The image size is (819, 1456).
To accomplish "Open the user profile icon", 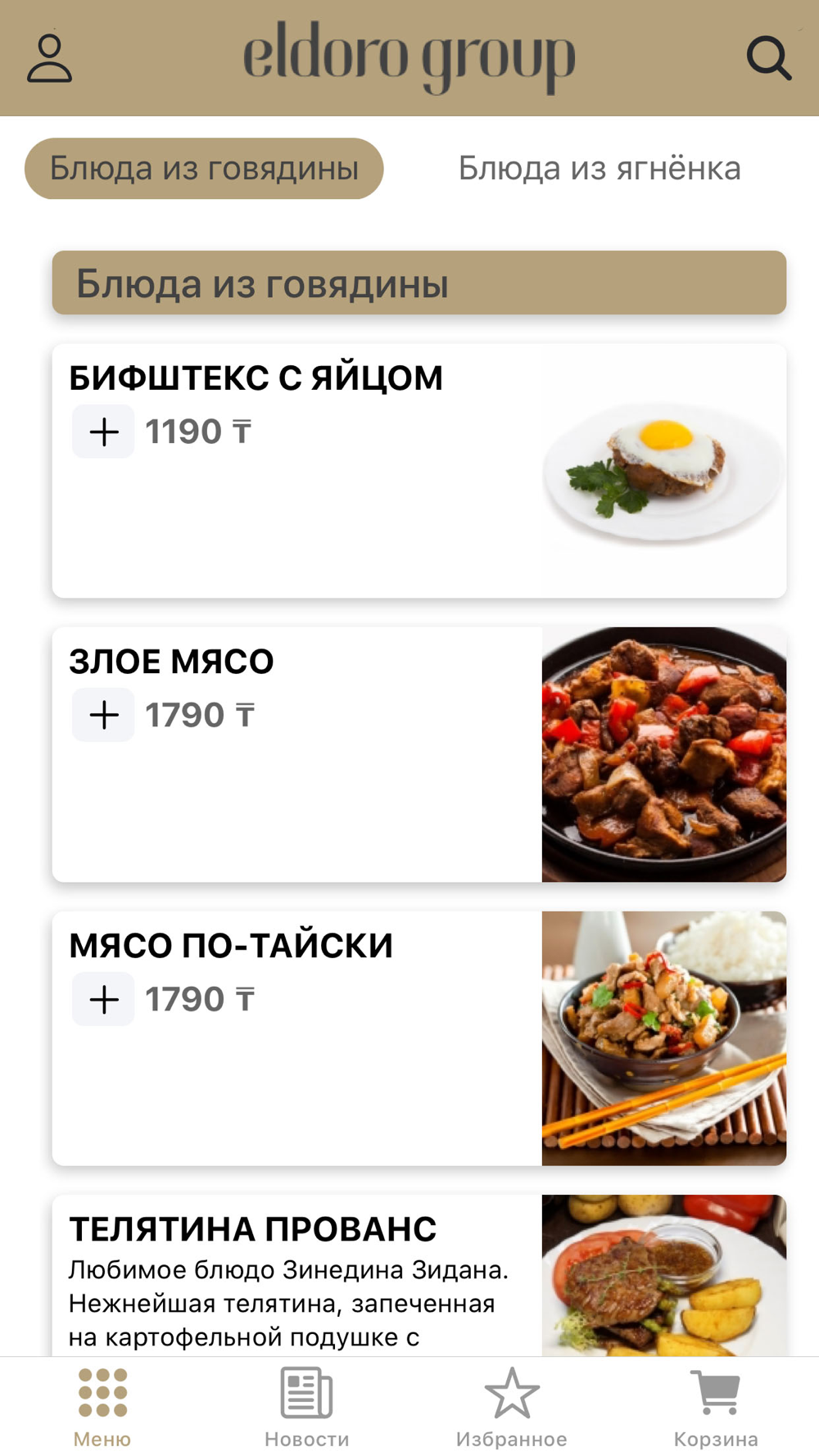I will click(49, 58).
